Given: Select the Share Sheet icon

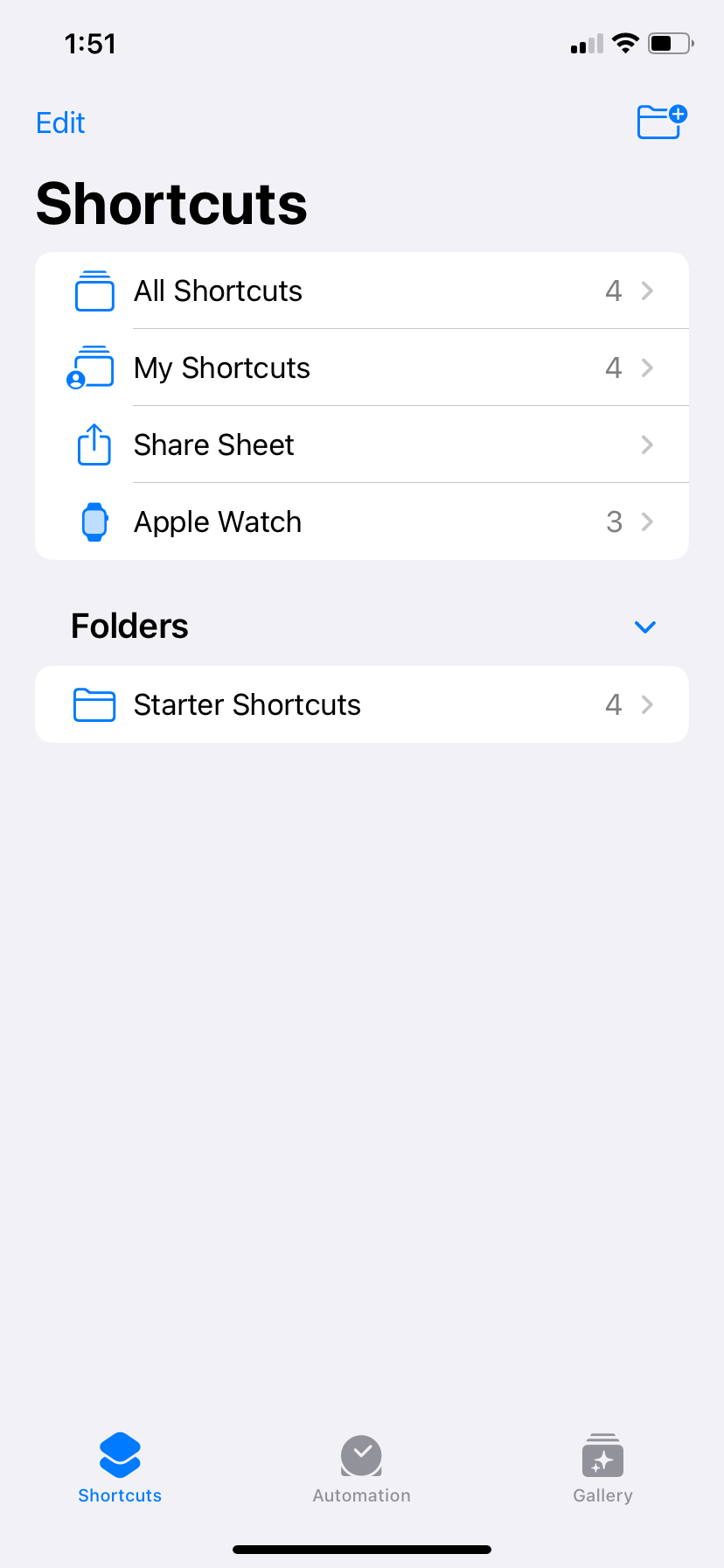Looking at the screenshot, I should pyautogui.click(x=94, y=444).
